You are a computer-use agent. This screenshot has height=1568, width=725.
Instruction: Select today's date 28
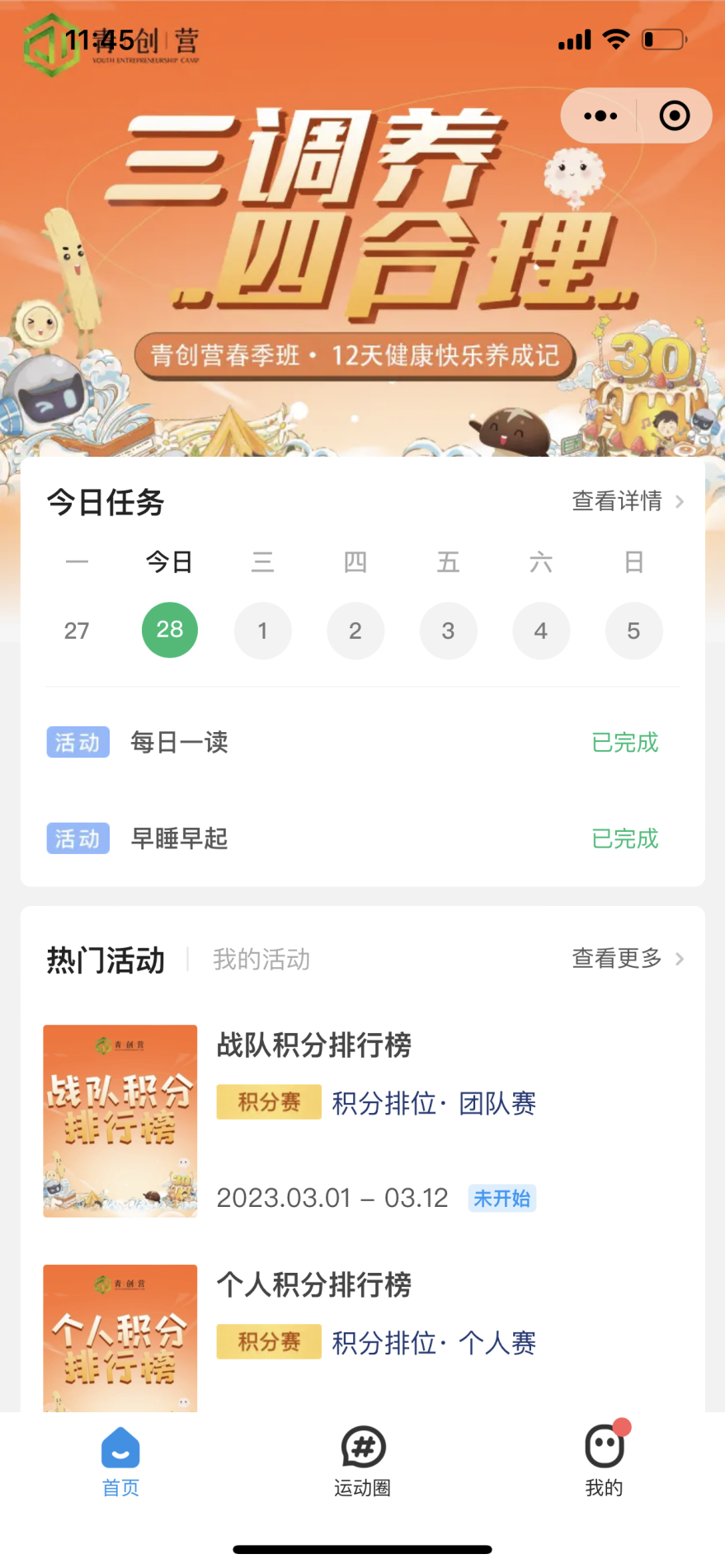[170, 630]
